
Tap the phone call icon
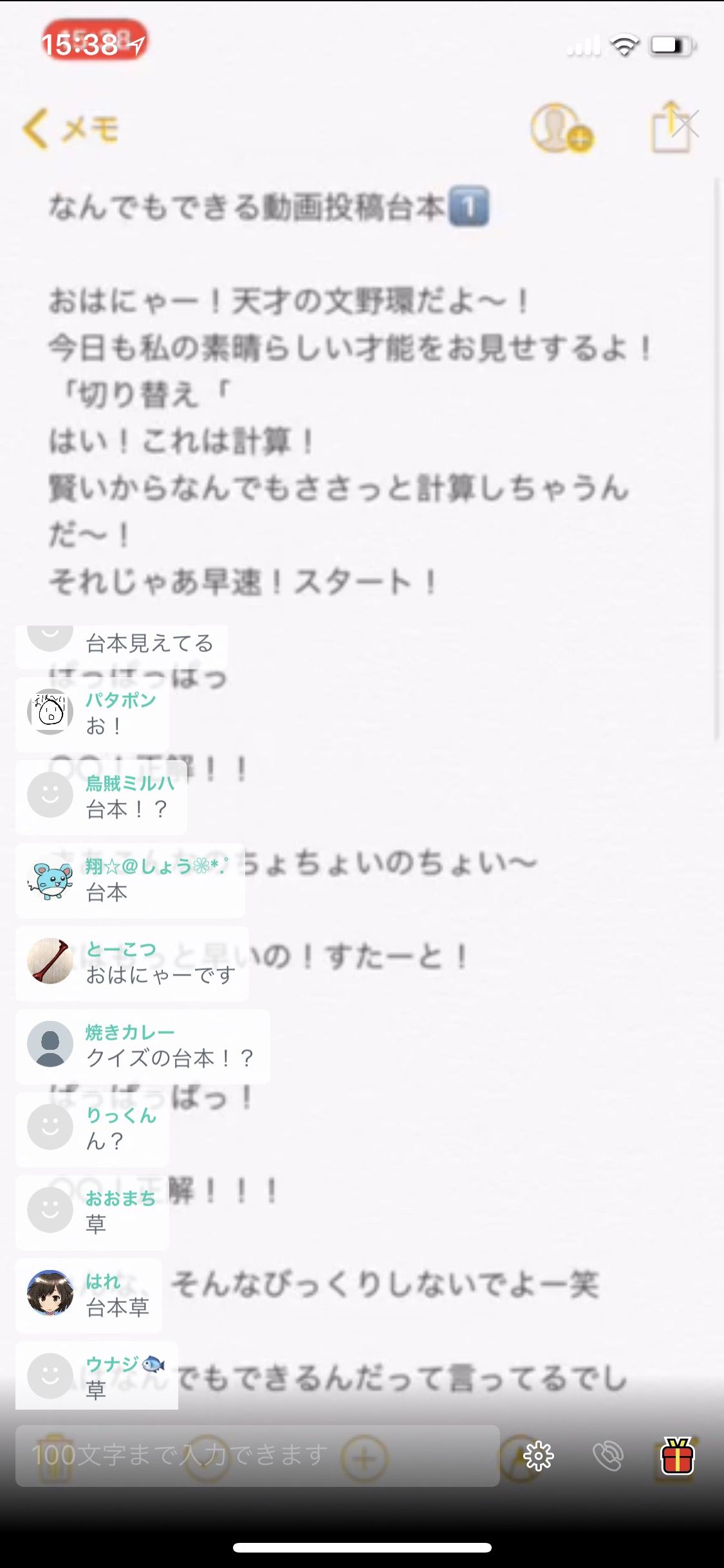(x=608, y=1455)
